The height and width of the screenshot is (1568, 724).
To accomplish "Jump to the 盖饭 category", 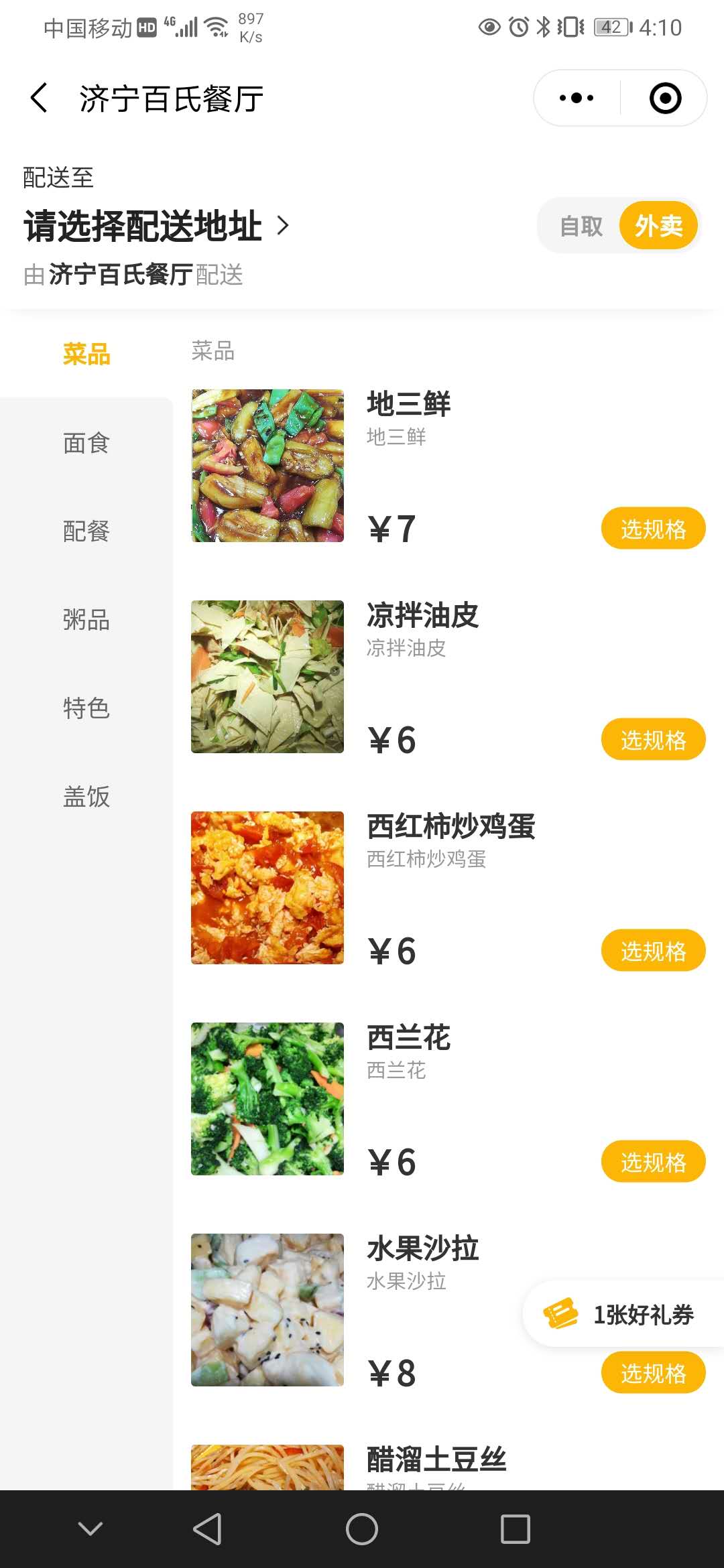I will pos(86,797).
